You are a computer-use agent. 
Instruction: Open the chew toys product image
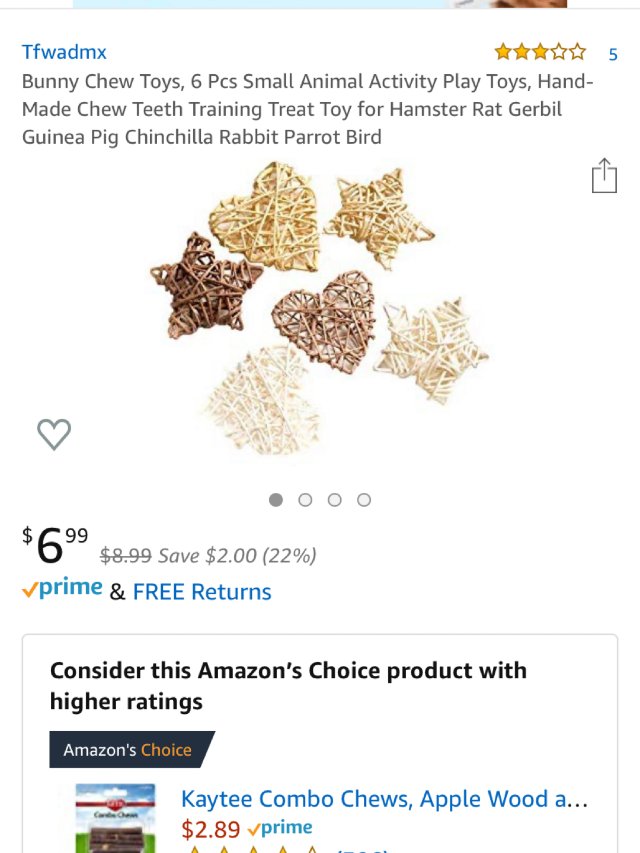point(320,310)
